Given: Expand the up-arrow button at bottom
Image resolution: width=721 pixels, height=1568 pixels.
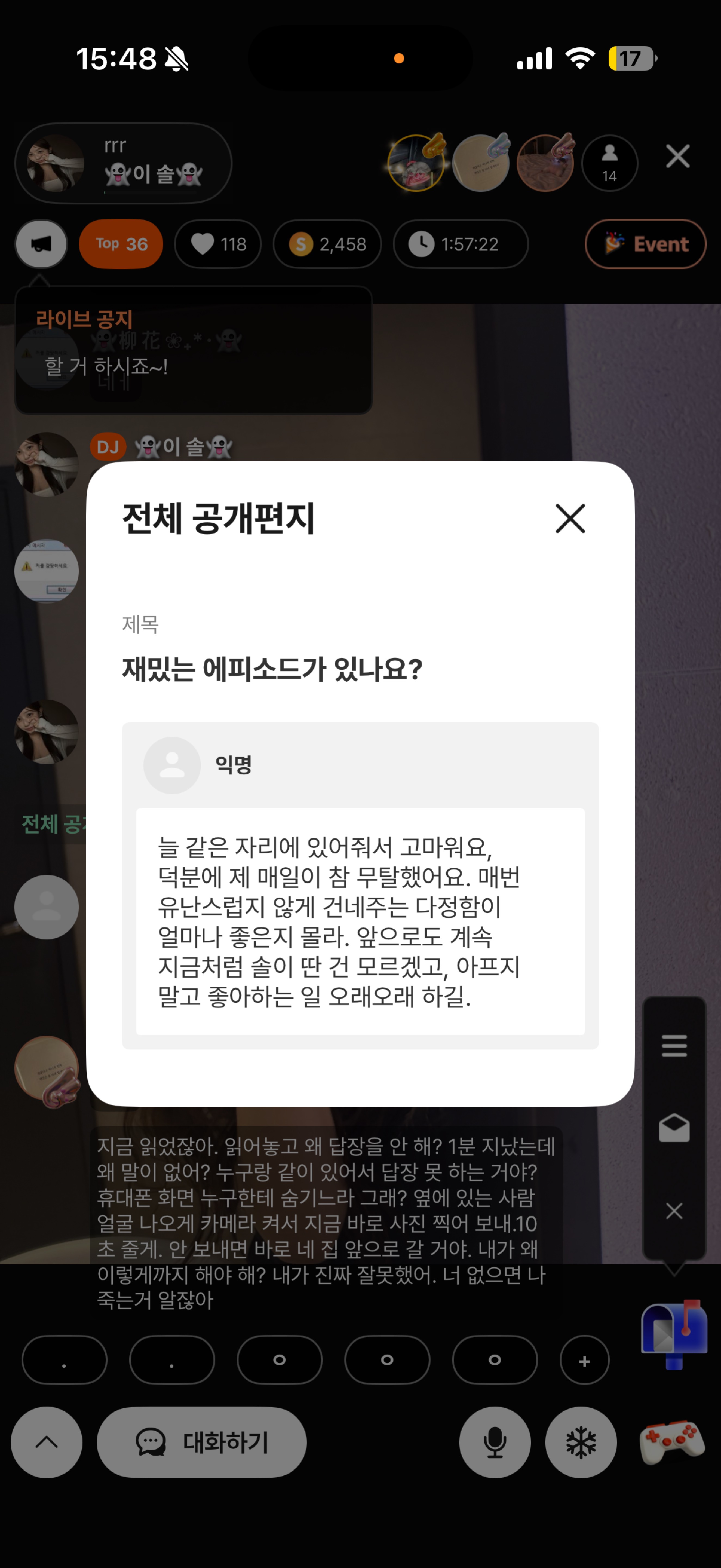Looking at the screenshot, I should coord(47,1442).
